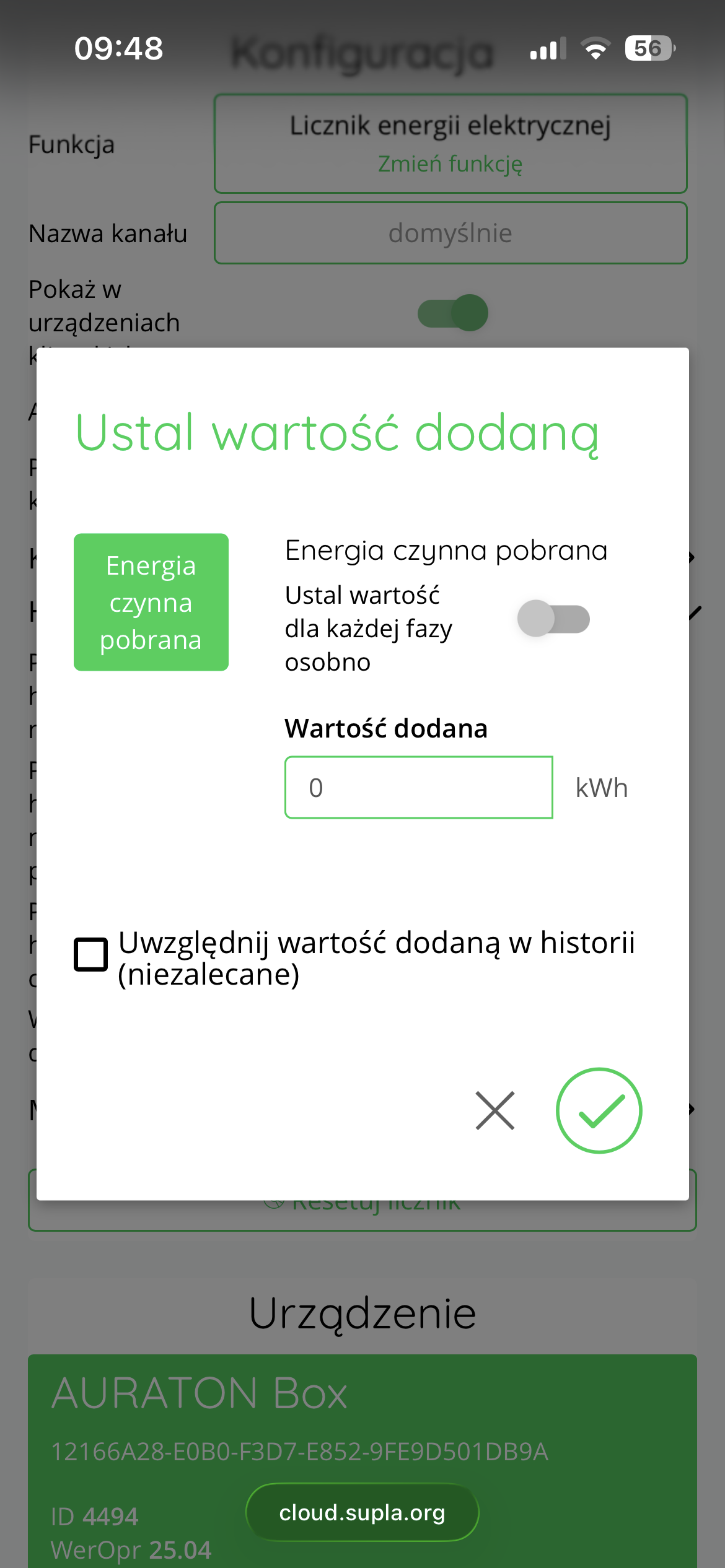Tap the Wartość dodana kWh field
Screen dimensions: 725x1568
pyautogui.click(x=419, y=787)
